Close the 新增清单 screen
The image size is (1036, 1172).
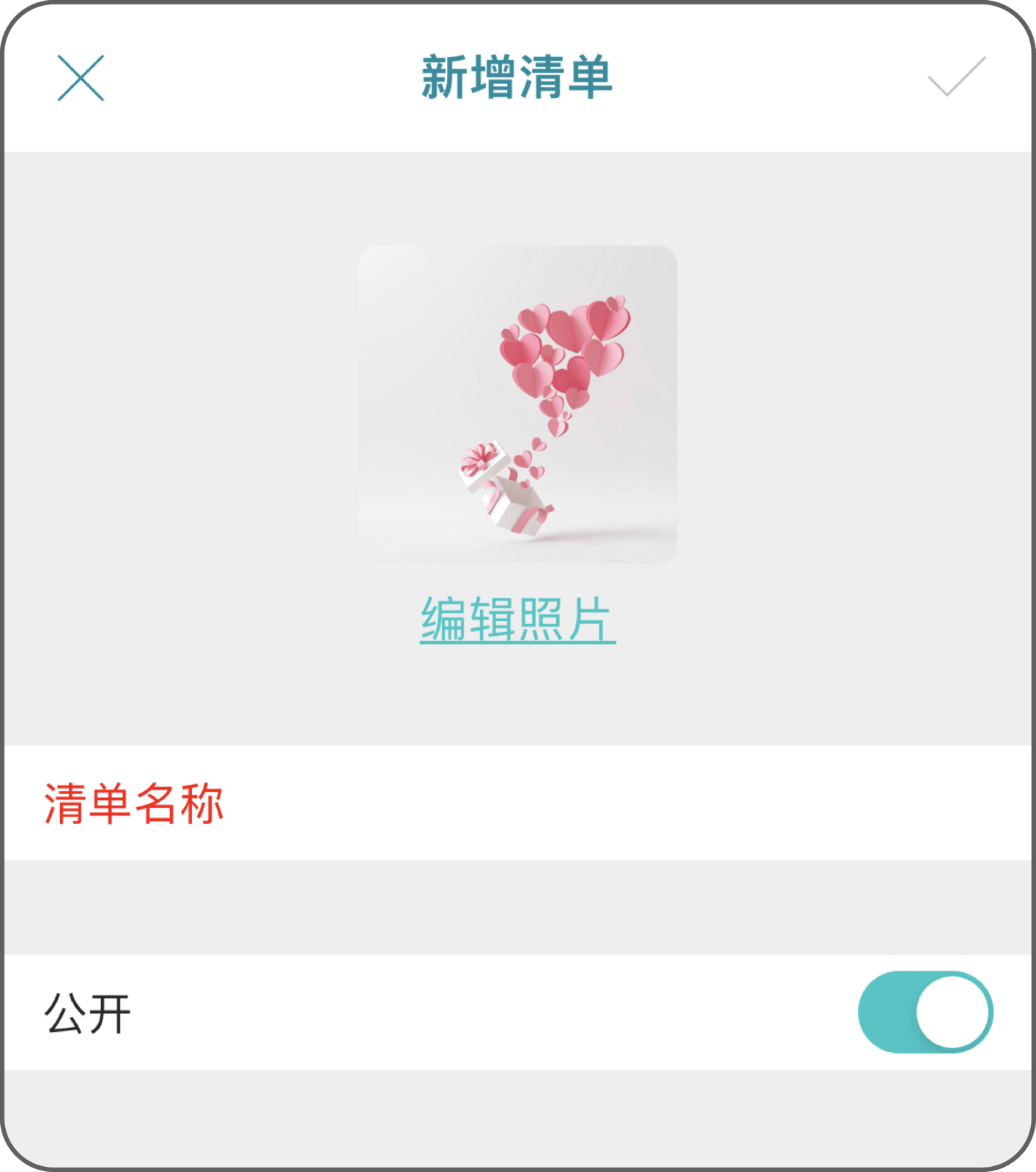[81, 78]
